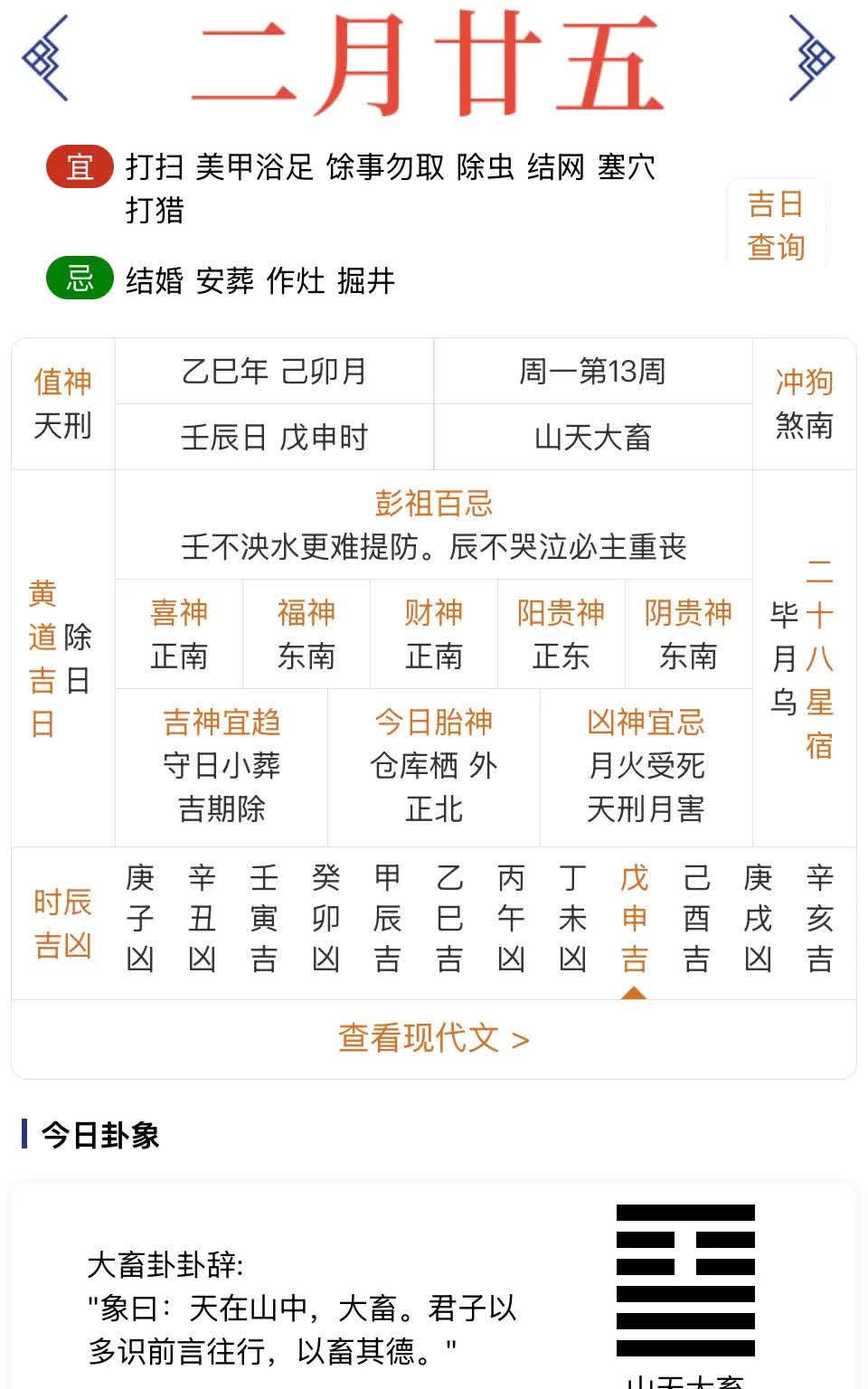The width and height of the screenshot is (868, 1389).
Task: Select the 辛亥 hour column
Action: pos(819,918)
